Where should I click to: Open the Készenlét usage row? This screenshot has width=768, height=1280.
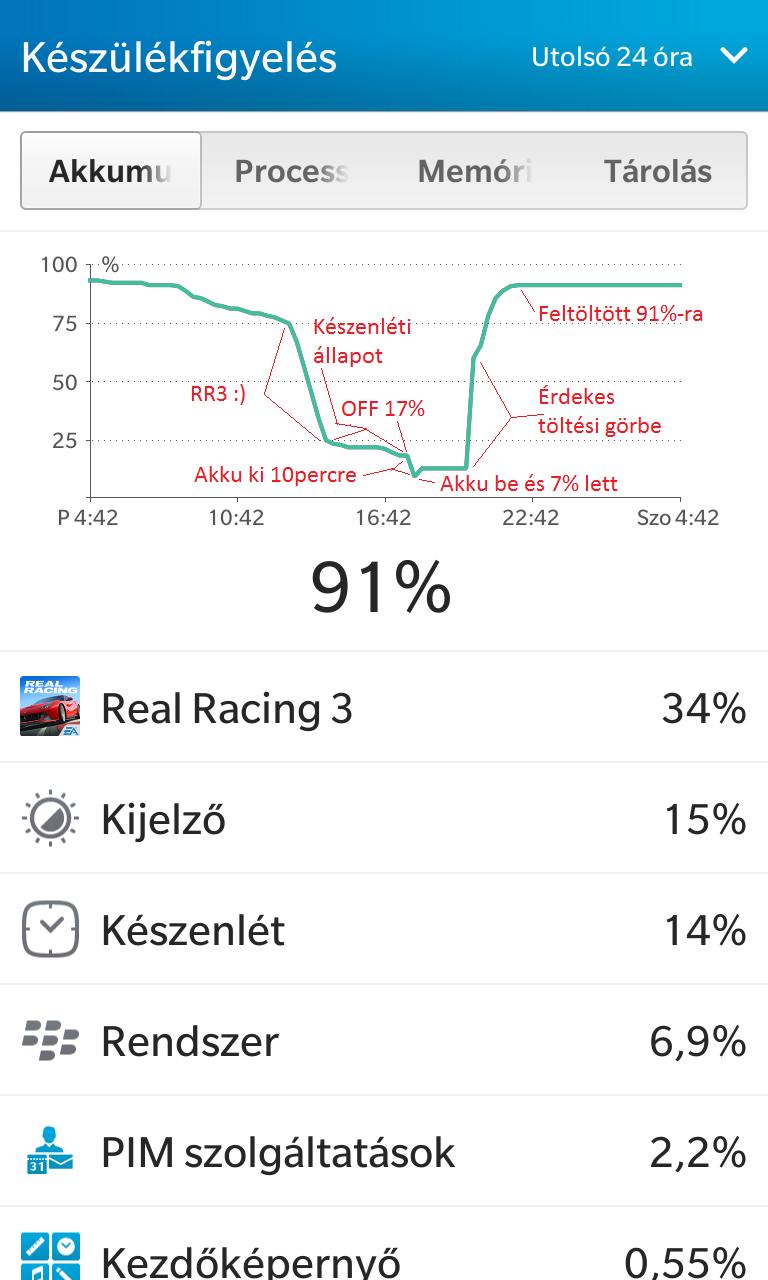[384, 929]
